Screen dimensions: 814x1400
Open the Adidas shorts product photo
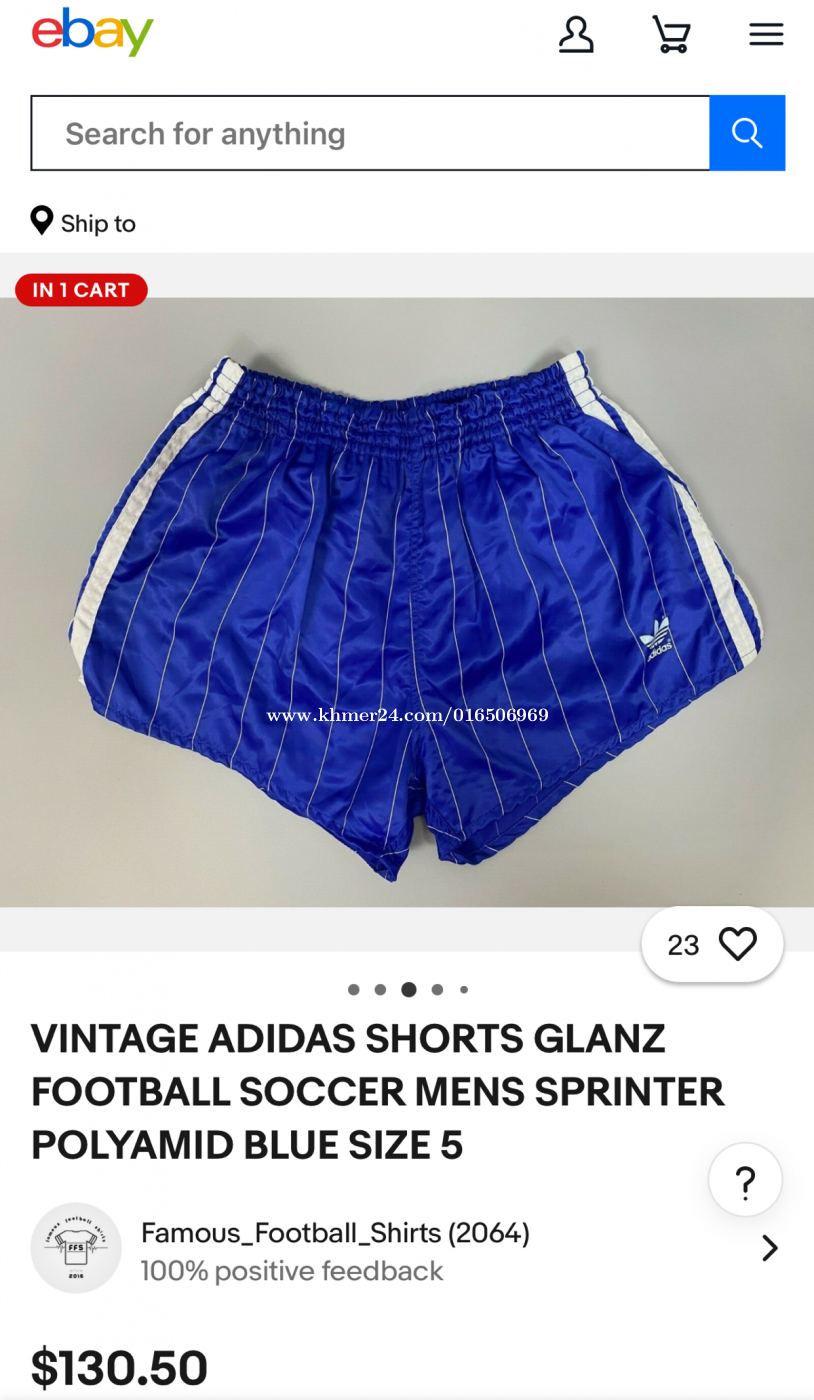tap(407, 600)
